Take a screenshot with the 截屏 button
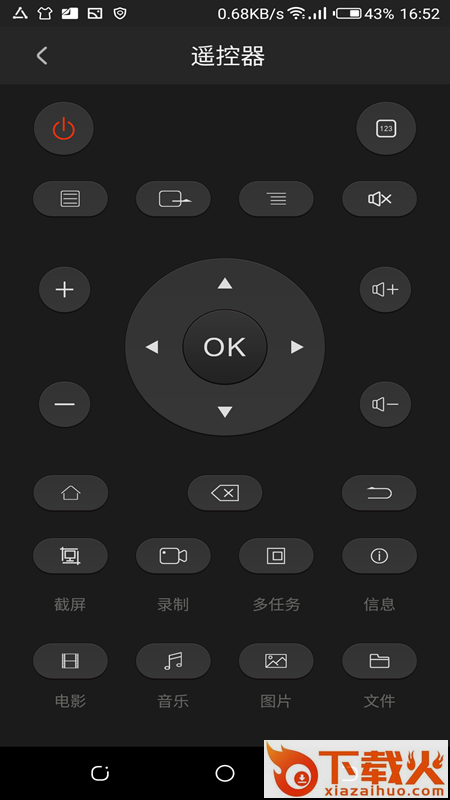The width and height of the screenshot is (450, 800). coord(70,556)
